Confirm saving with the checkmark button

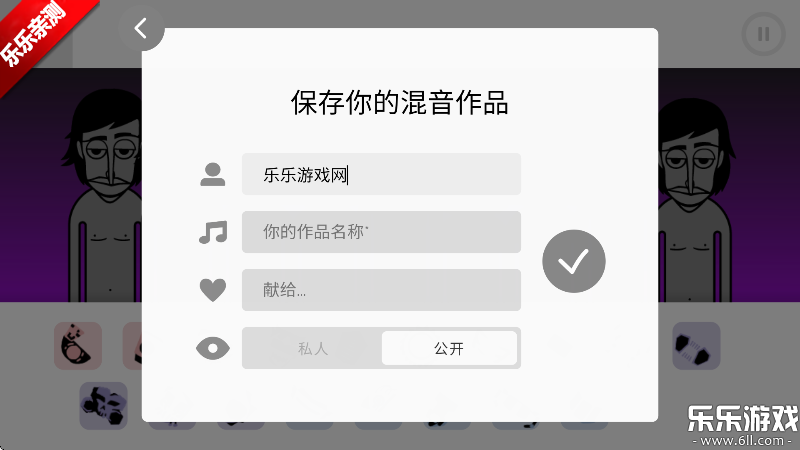[573, 262]
